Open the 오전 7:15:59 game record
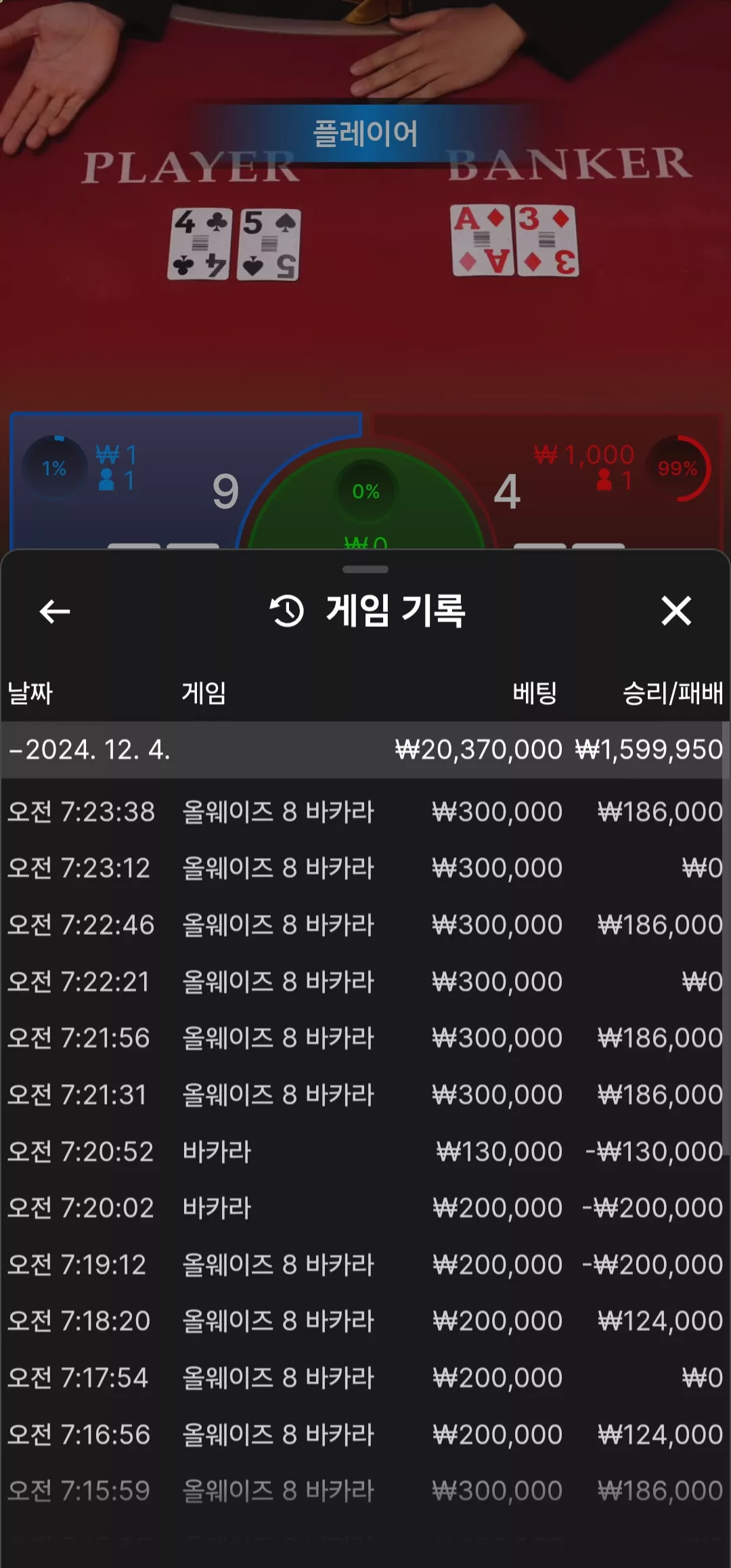731x1568 pixels. pos(365,1491)
